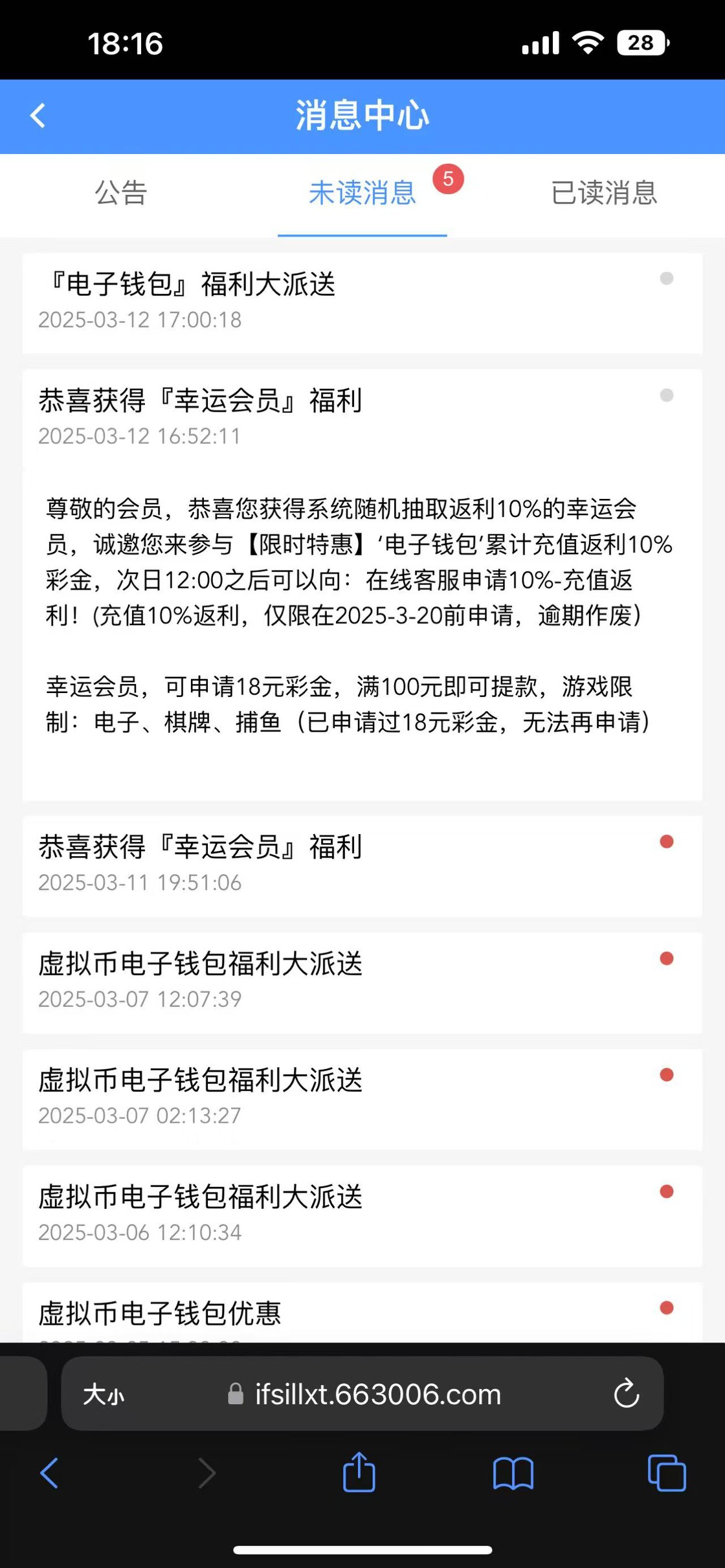Open the 虚拟币电子钱包福利大派送 message from 2025-03-07 12:07:39
Screen dimensions: 725x1568
point(362,982)
